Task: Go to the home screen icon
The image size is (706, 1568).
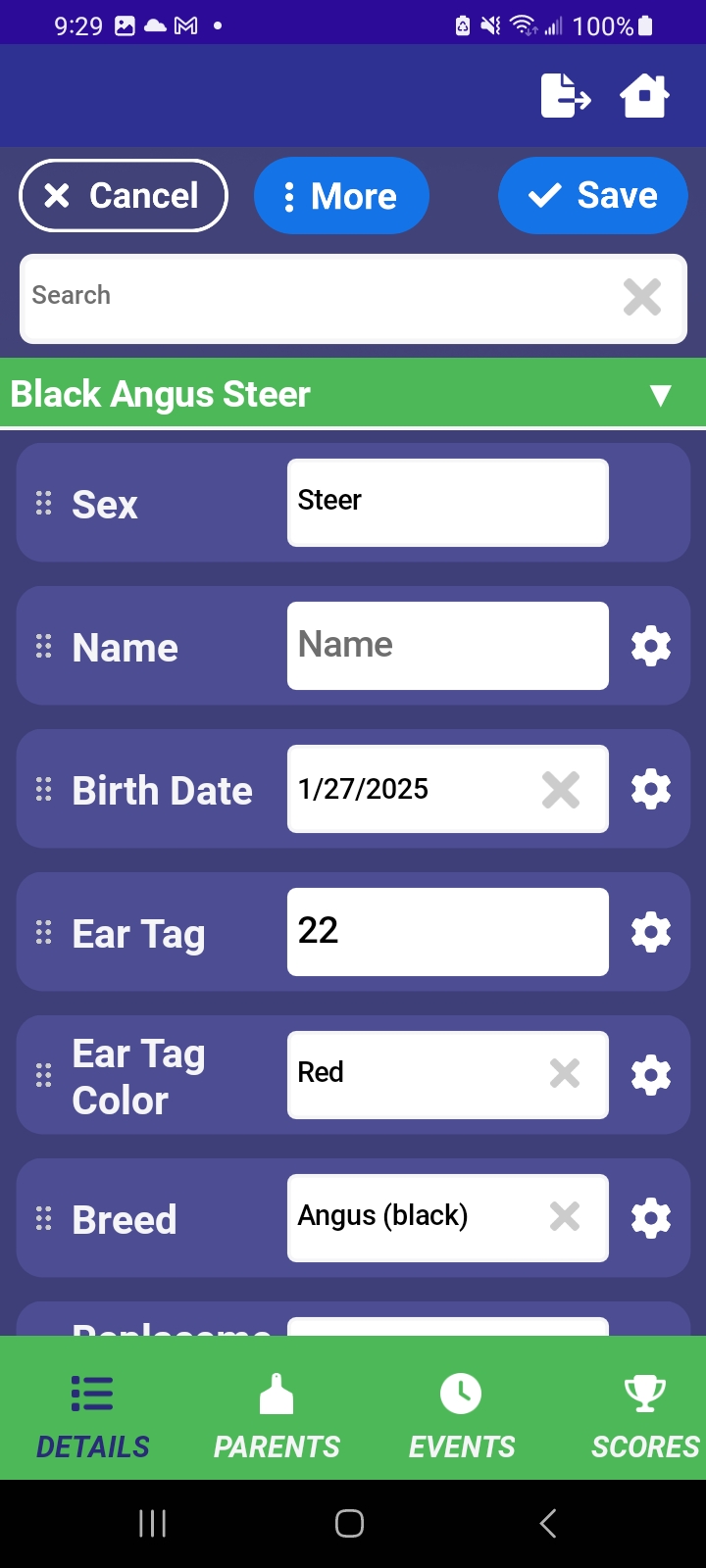Action: point(644,96)
